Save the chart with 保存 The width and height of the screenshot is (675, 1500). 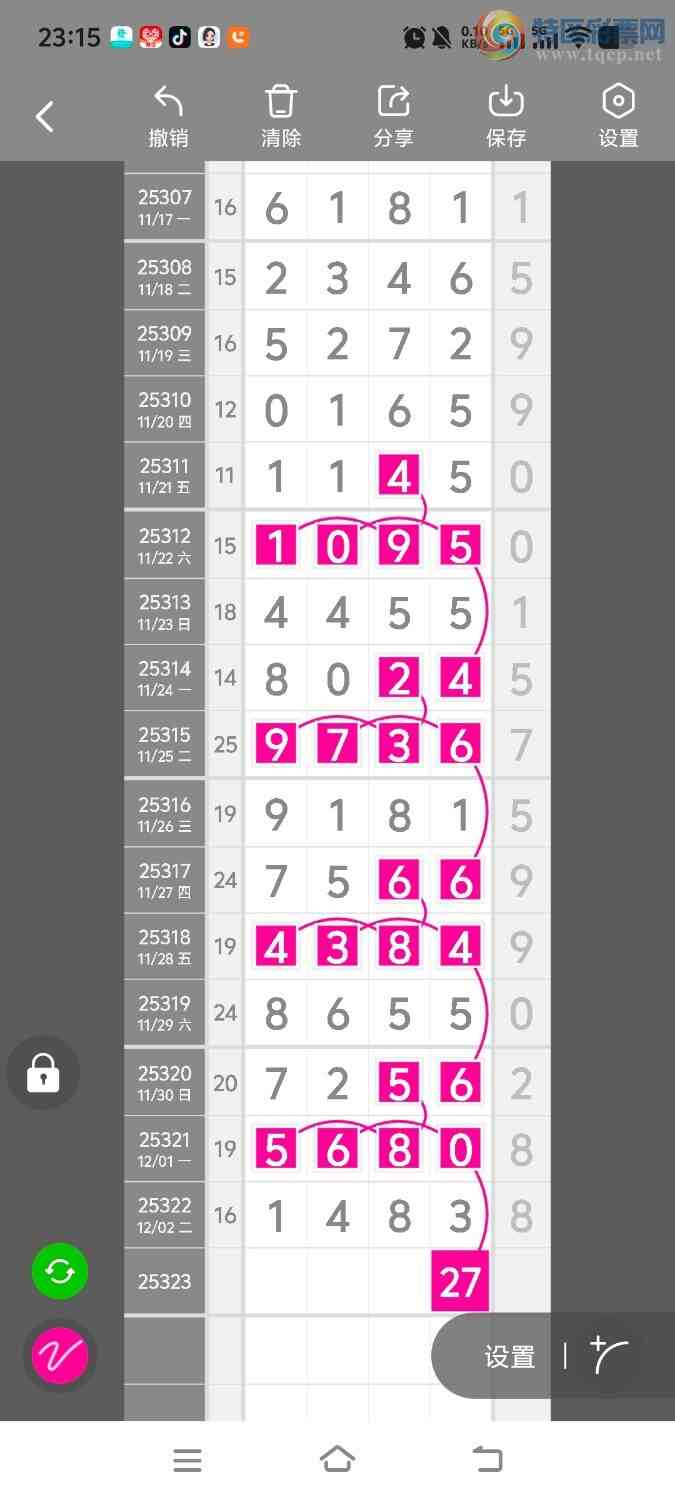tap(506, 117)
